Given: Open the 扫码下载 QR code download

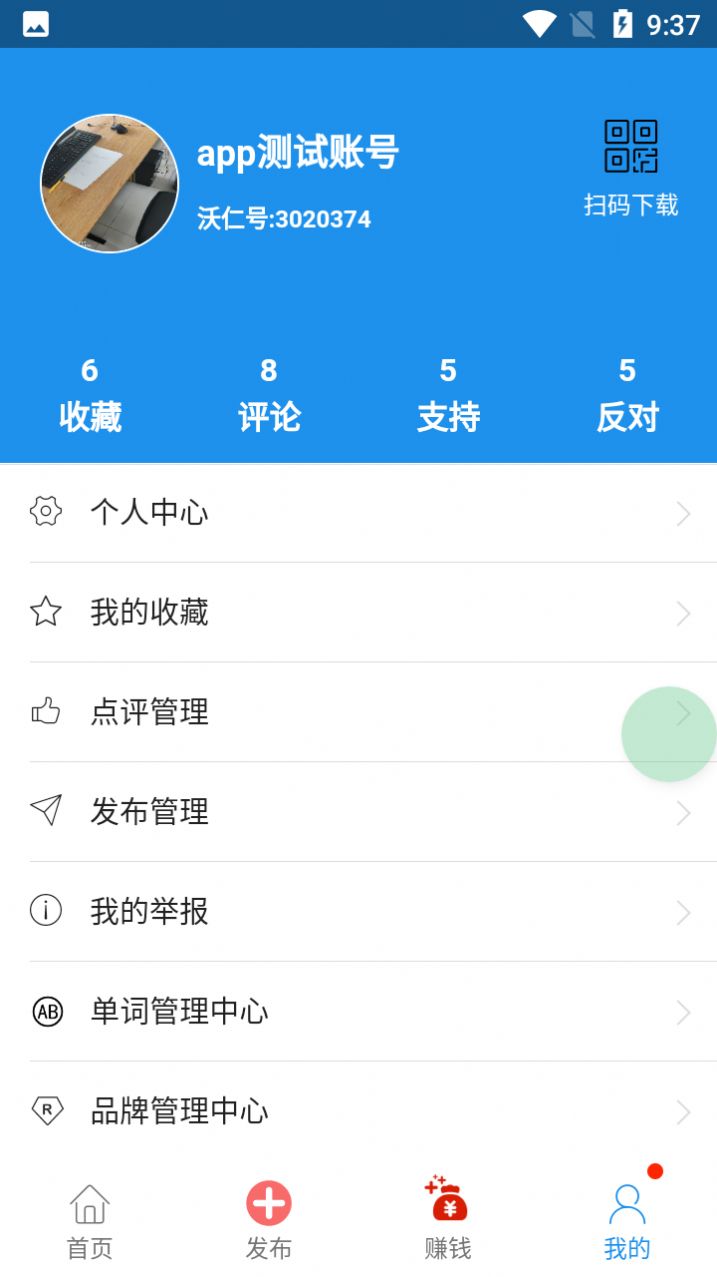Looking at the screenshot, I should (631, 167).
